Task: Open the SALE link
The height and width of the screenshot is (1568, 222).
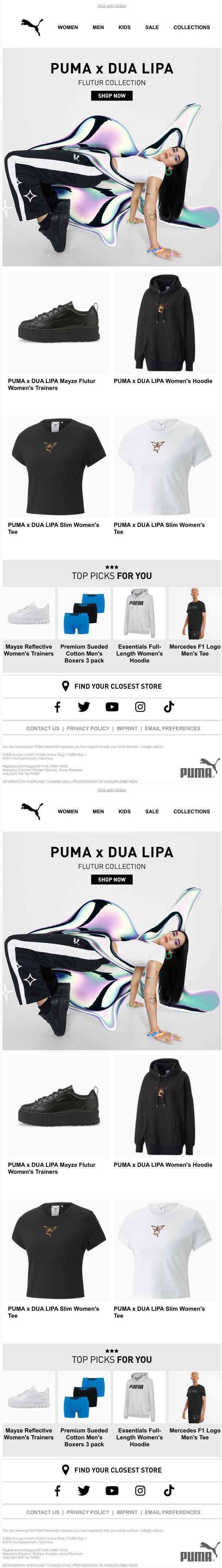Action: click(151, 27)
